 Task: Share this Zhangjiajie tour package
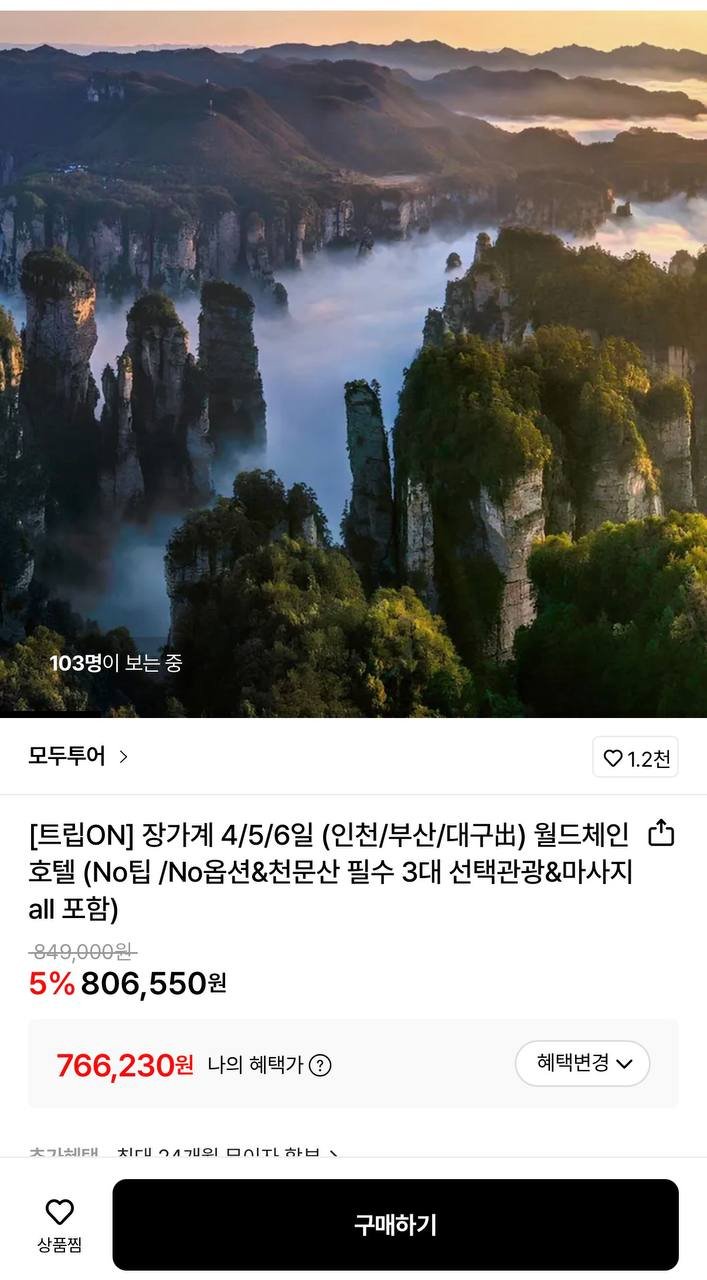point(662,833)
